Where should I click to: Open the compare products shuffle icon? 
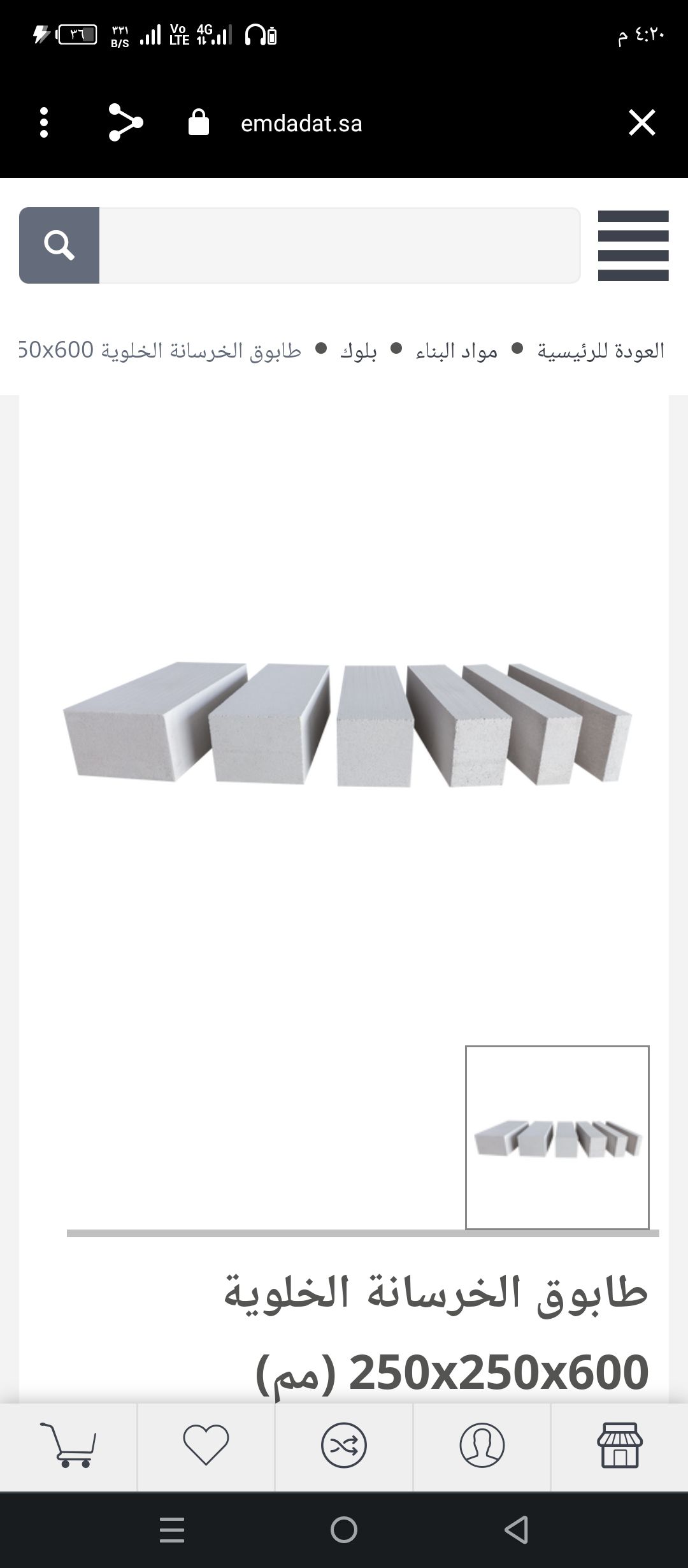(344, 1446)
